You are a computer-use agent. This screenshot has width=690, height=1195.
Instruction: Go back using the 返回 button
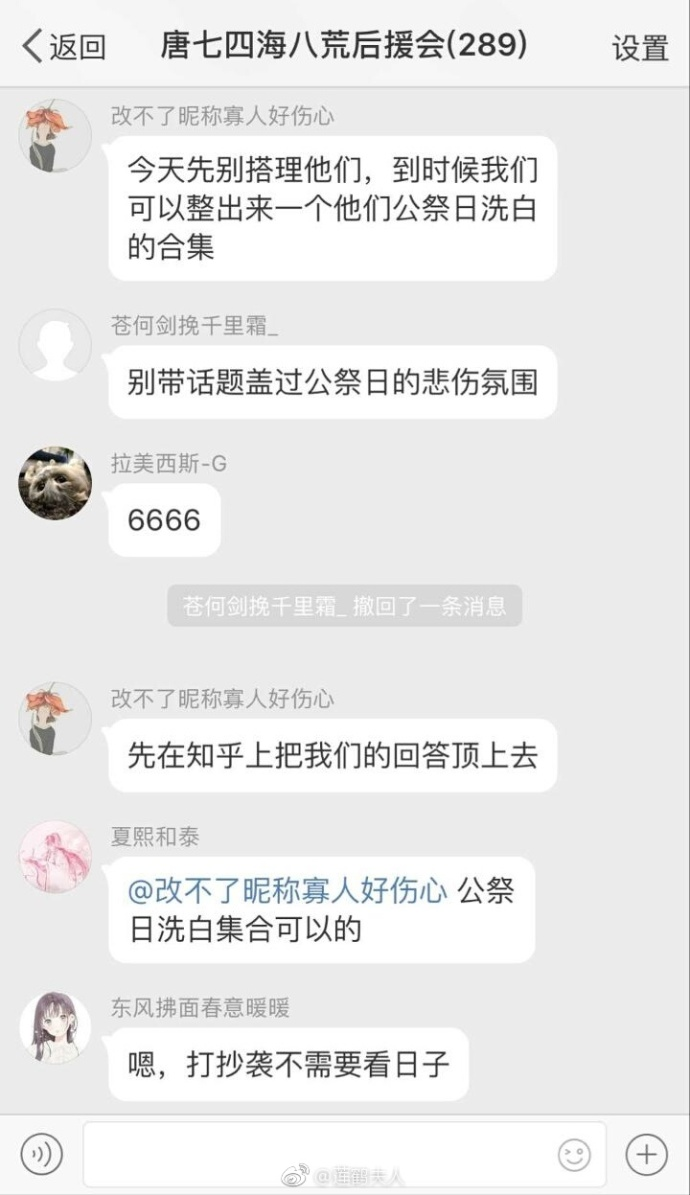65,46
